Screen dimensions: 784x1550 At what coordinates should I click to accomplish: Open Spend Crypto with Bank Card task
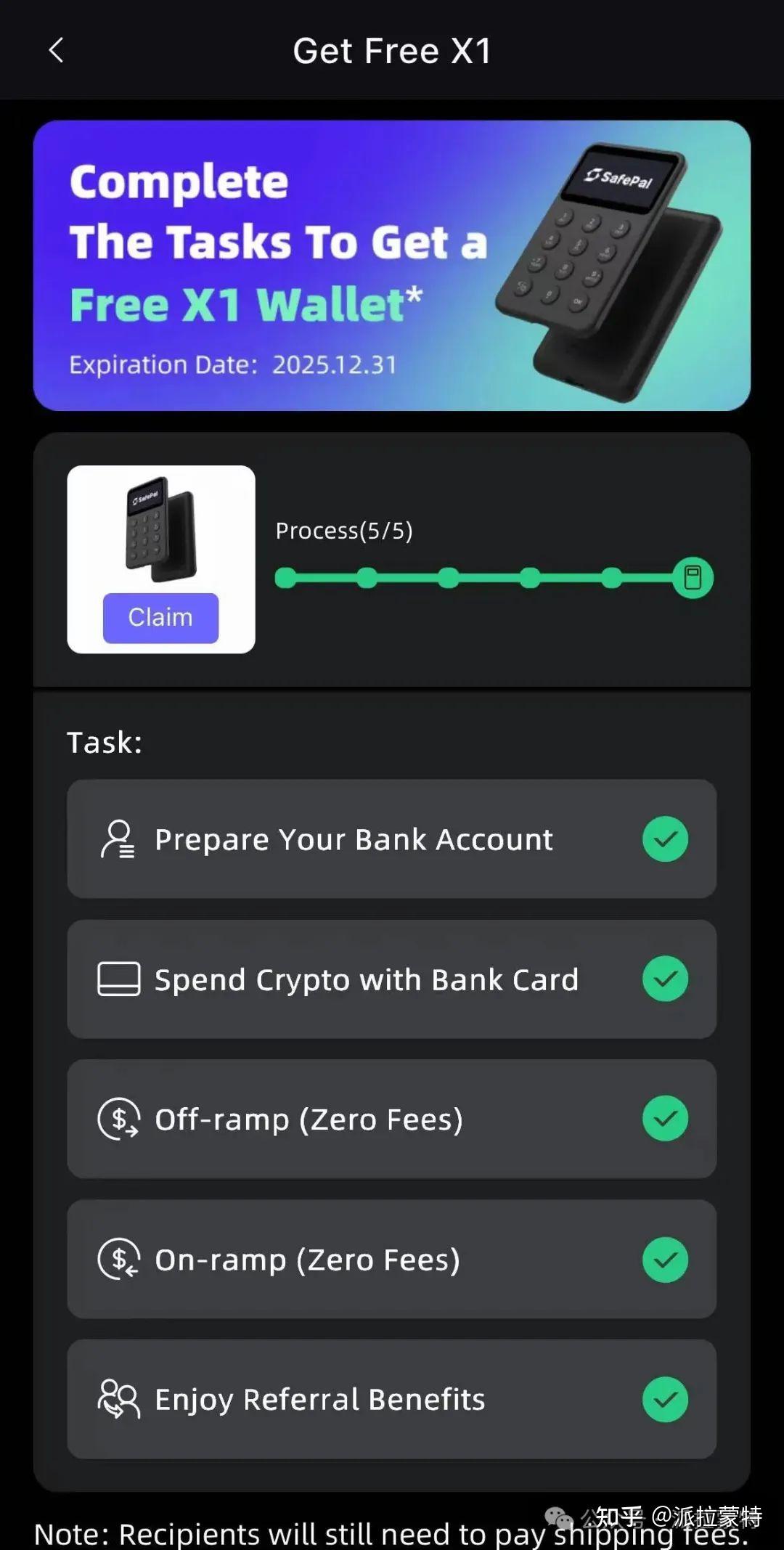pyautogui.click(x=391, y=979)
